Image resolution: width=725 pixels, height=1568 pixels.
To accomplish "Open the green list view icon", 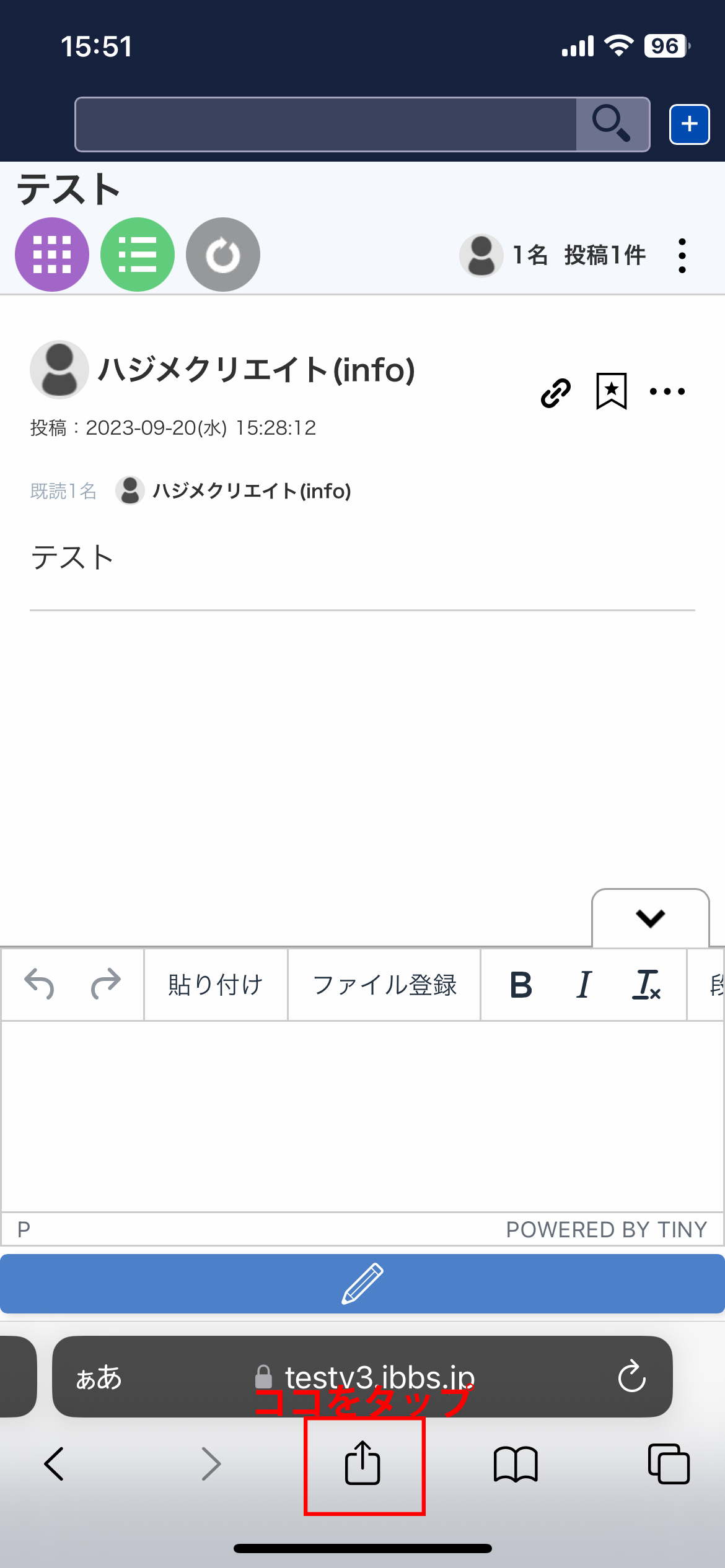I will (138, 255).
